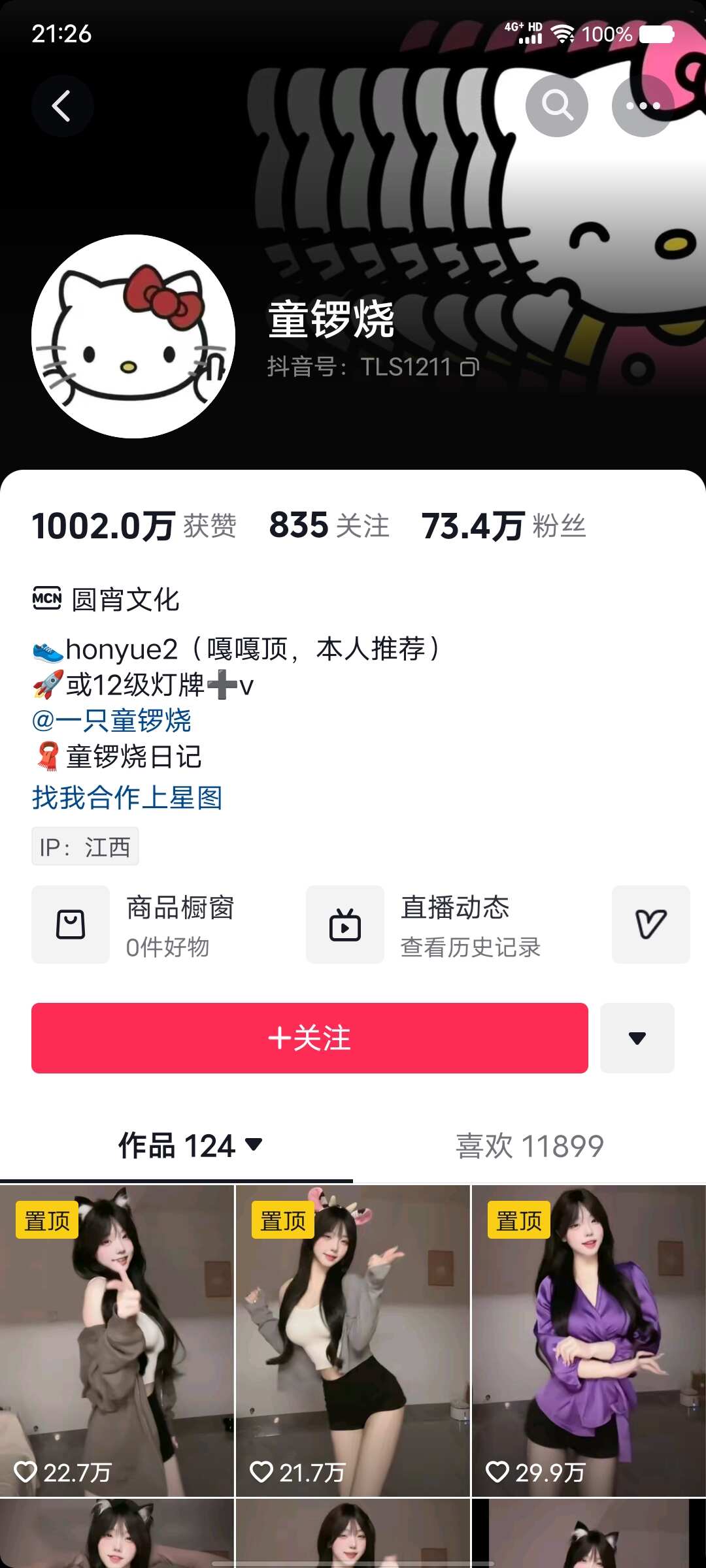
Task: Open the three-dot overflow menu
Action: click(x=643, y=105)
